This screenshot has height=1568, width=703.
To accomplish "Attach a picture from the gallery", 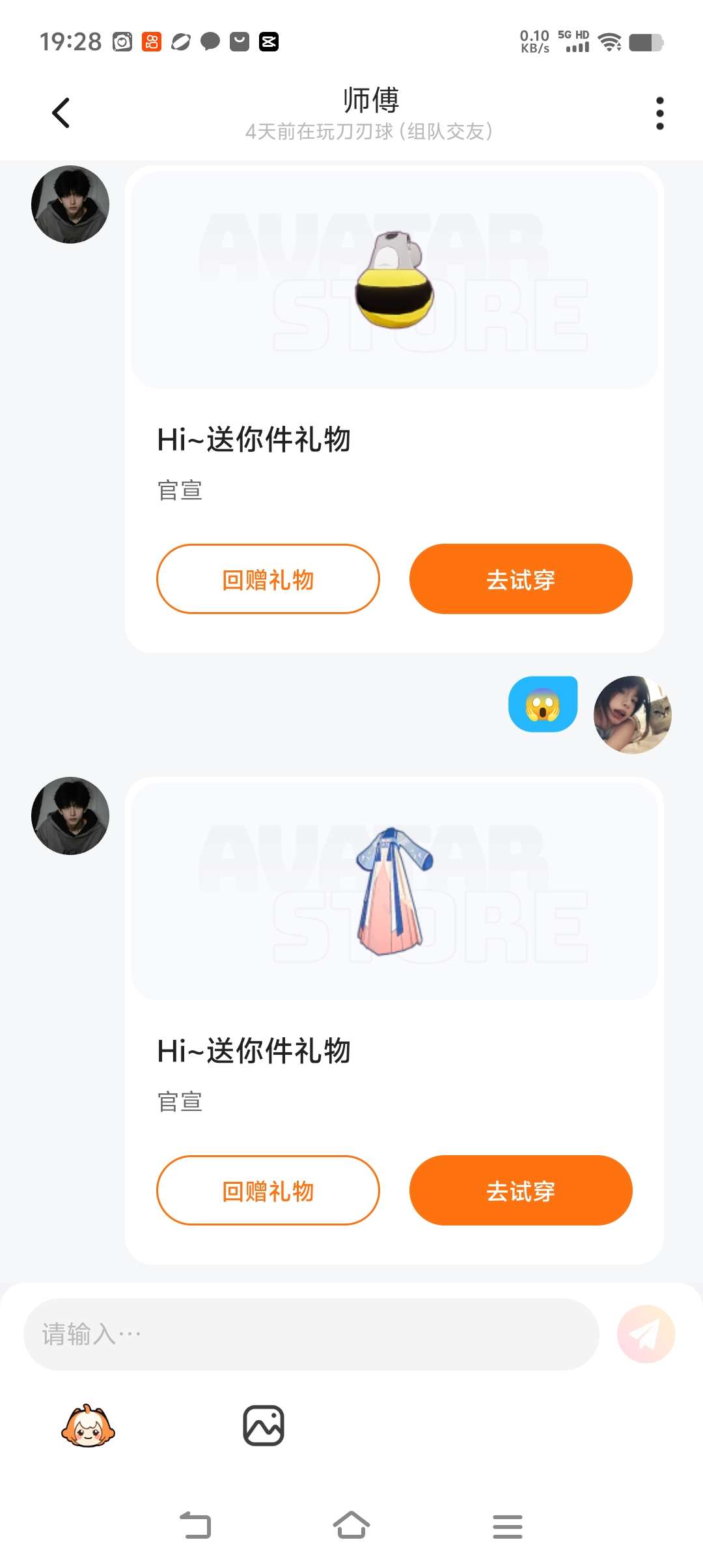I will click(x=263, y=1425).
